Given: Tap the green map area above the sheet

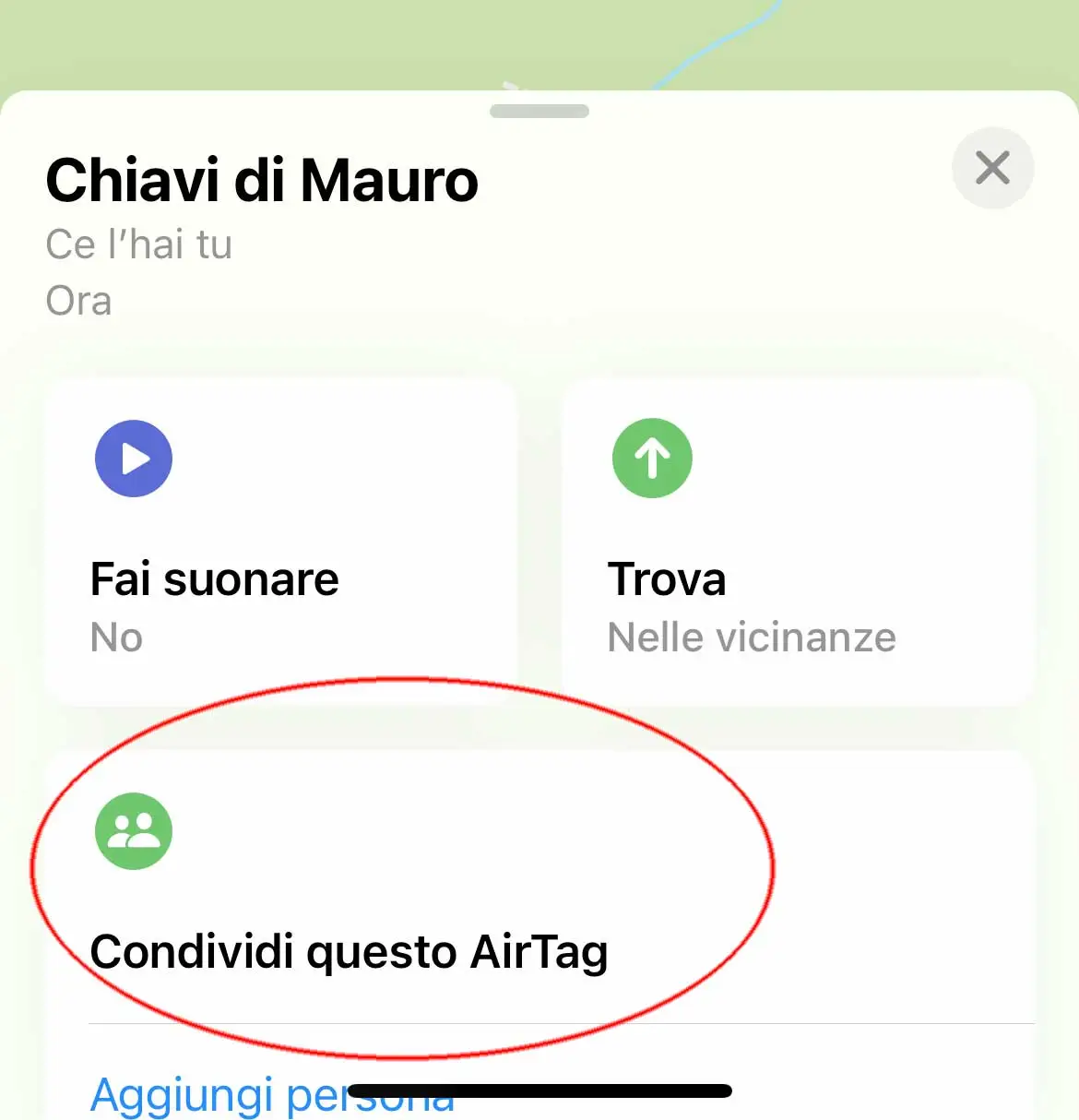Looking at the screenshot, I should [x=277, y=42].
